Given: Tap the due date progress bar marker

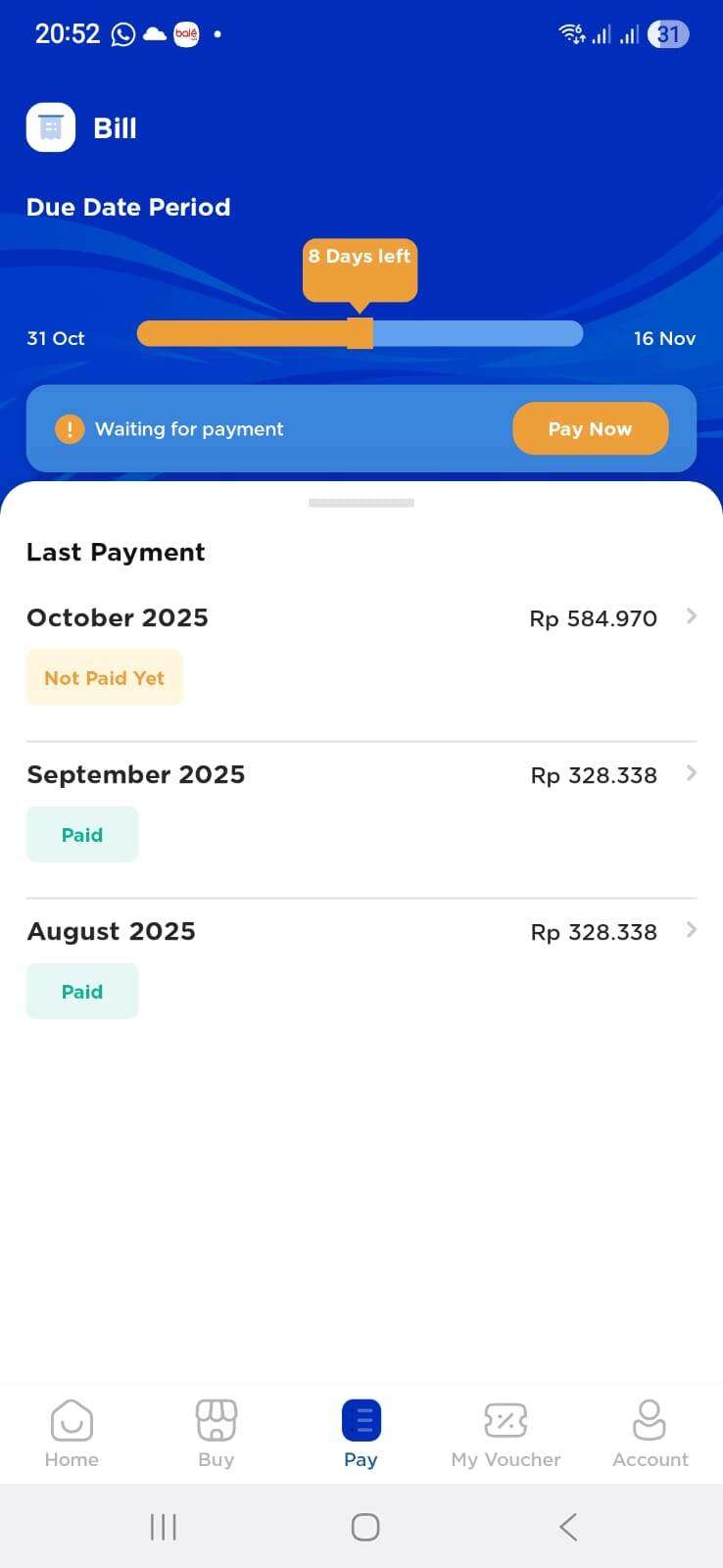Looking at the screenshot, I should point(361,334).
